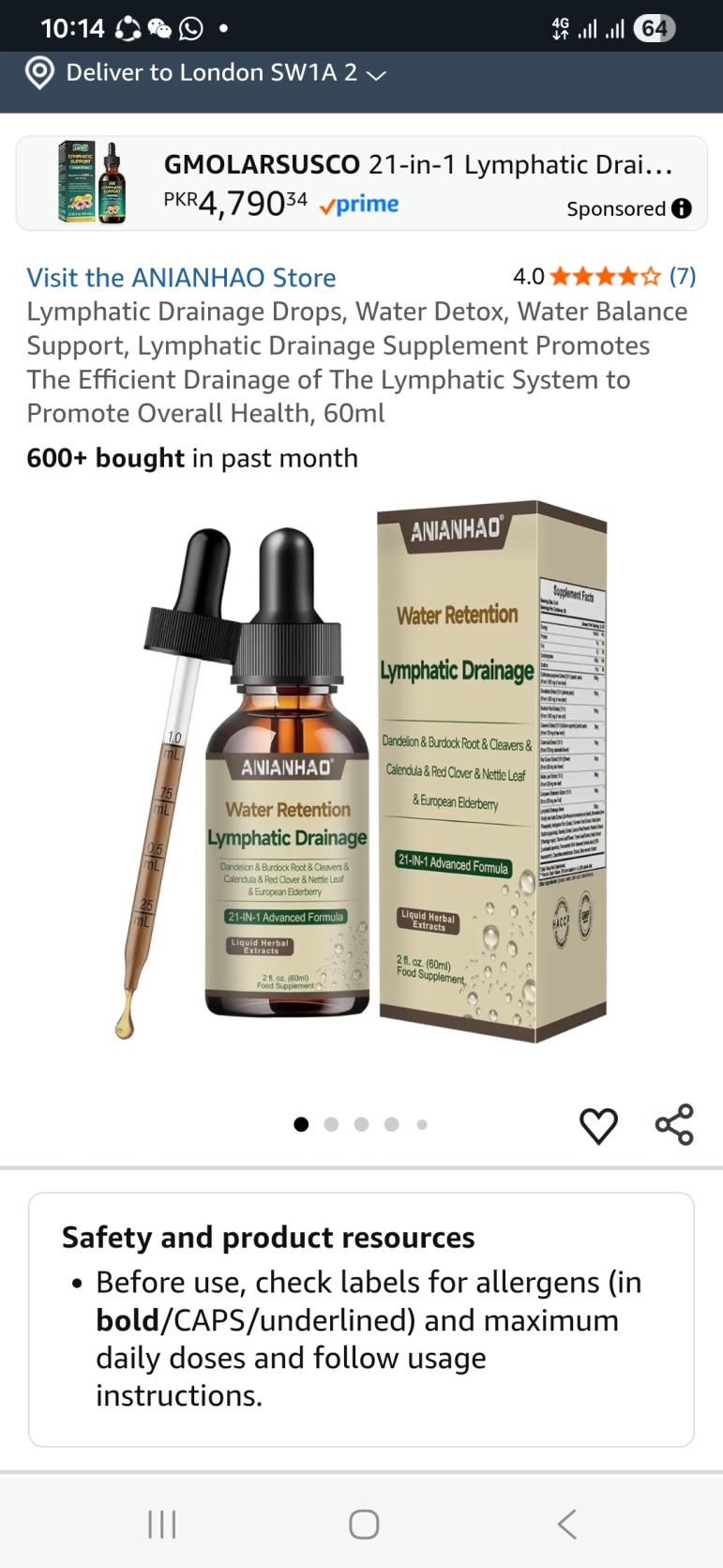Visit the ANIANHAO Store
The image size is (723, 1568).
coord(181,278)
